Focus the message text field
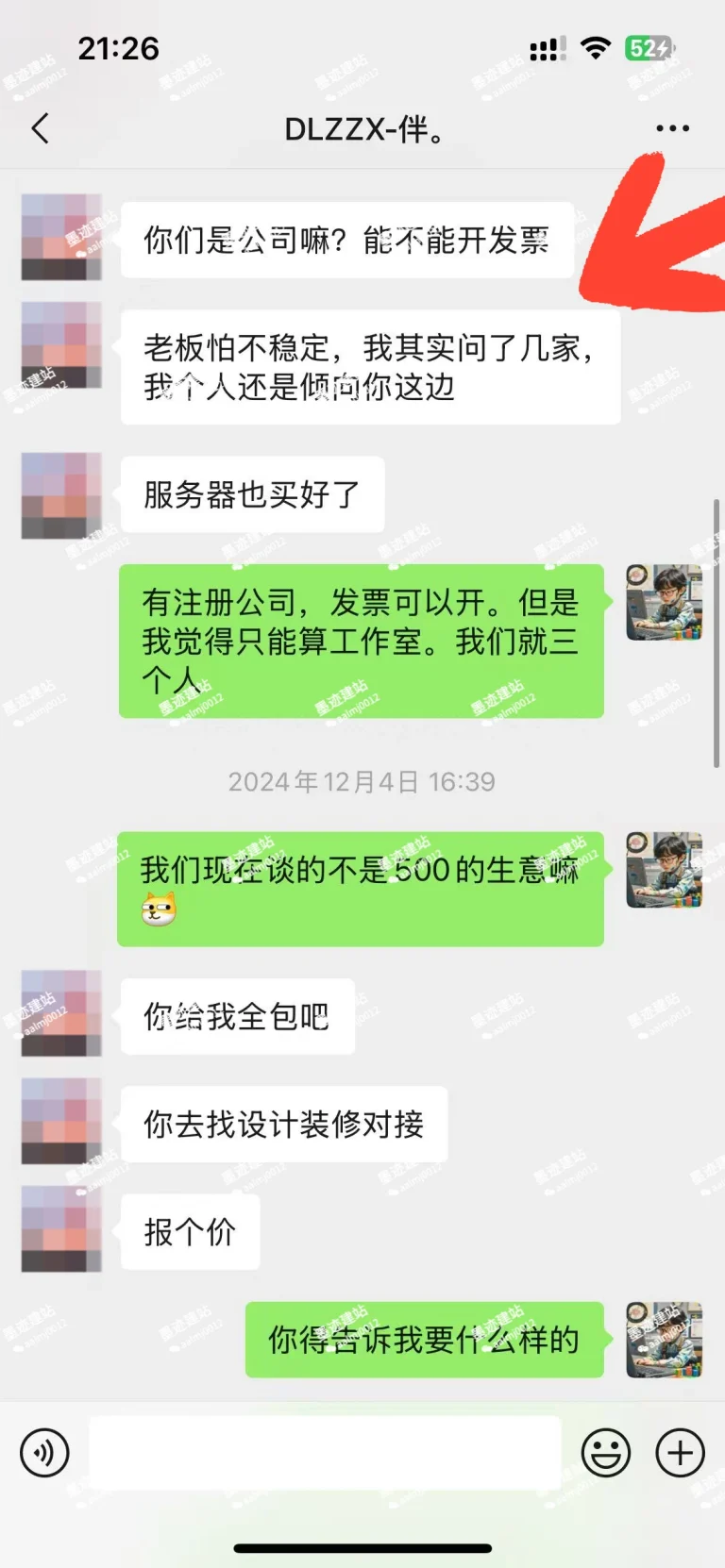Screen dimensions: 725x1568 coord(325,1453)
